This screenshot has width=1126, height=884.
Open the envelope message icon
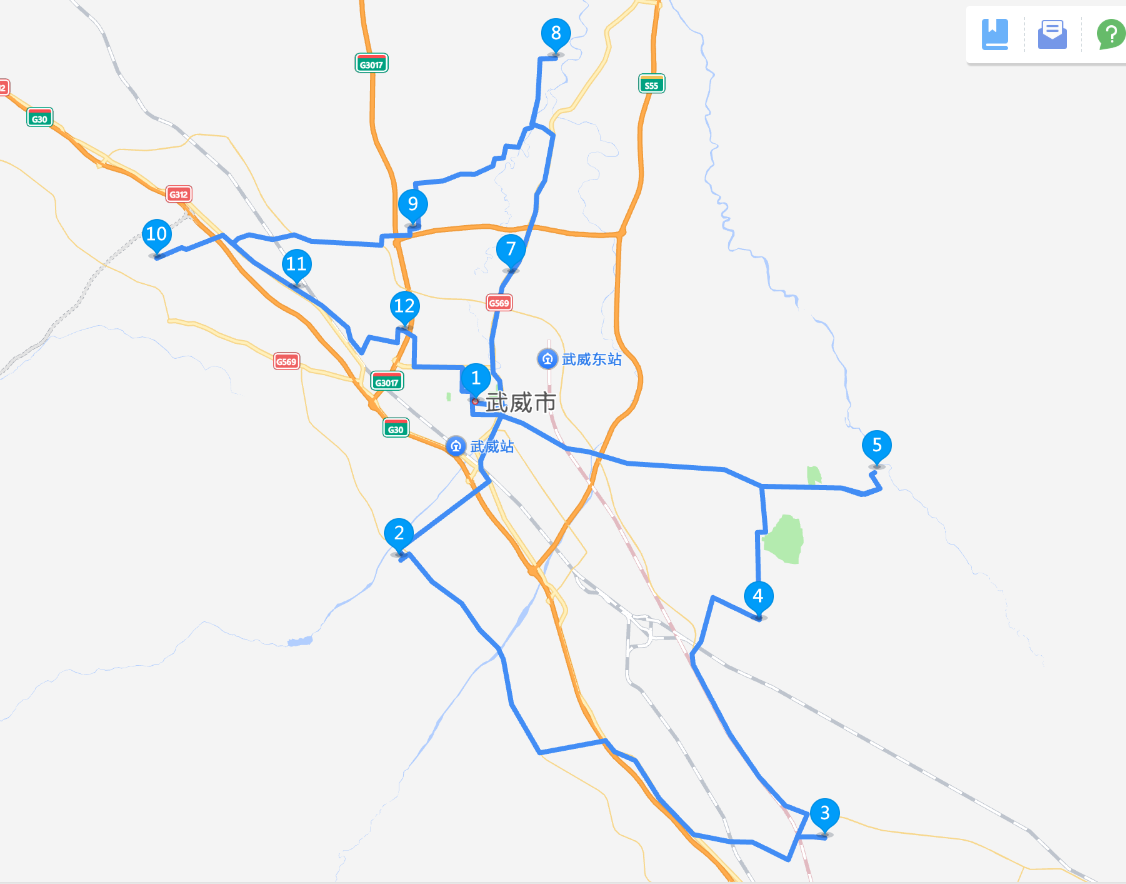(x=1052, y=35)
